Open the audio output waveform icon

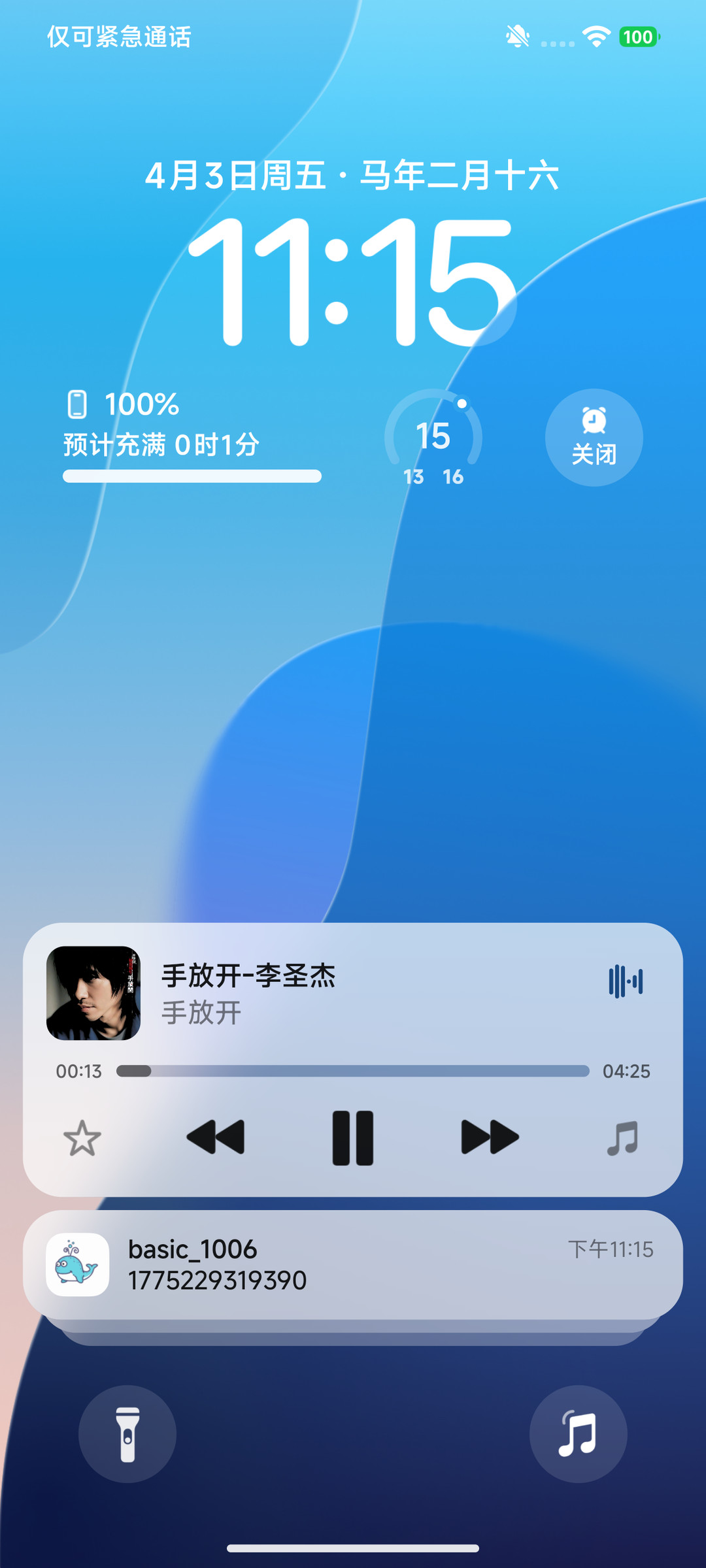click(626, 981)
